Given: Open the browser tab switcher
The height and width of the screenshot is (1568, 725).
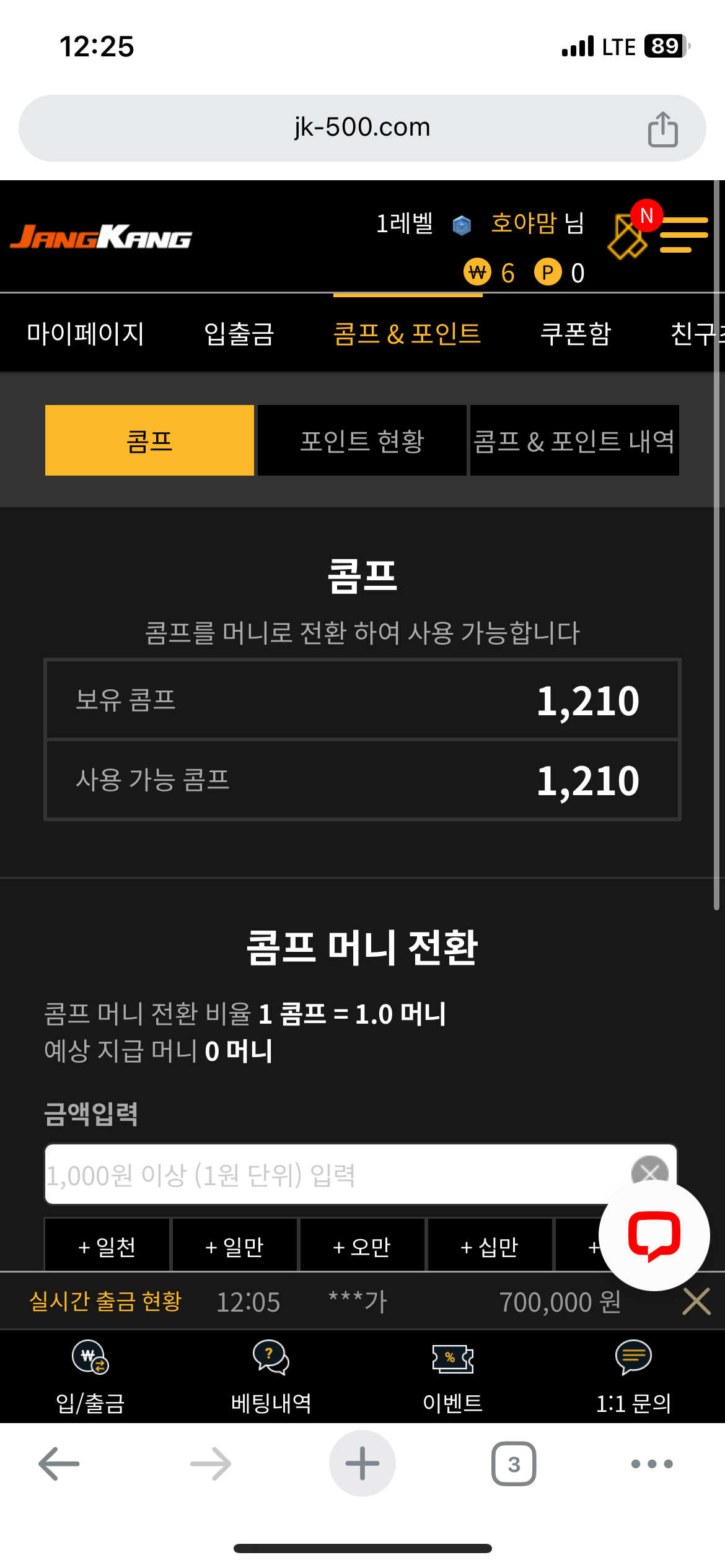Looking at the screenshot, I should 514,1464.
